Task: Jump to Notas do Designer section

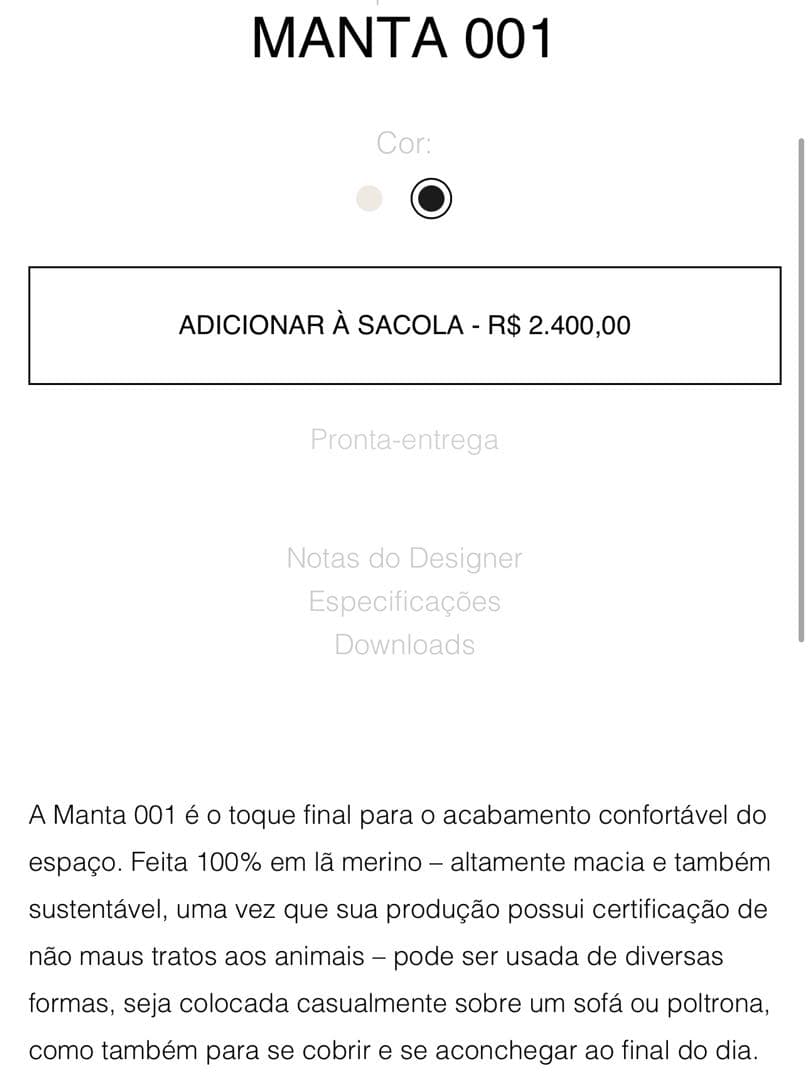Action: click(404, 558)
